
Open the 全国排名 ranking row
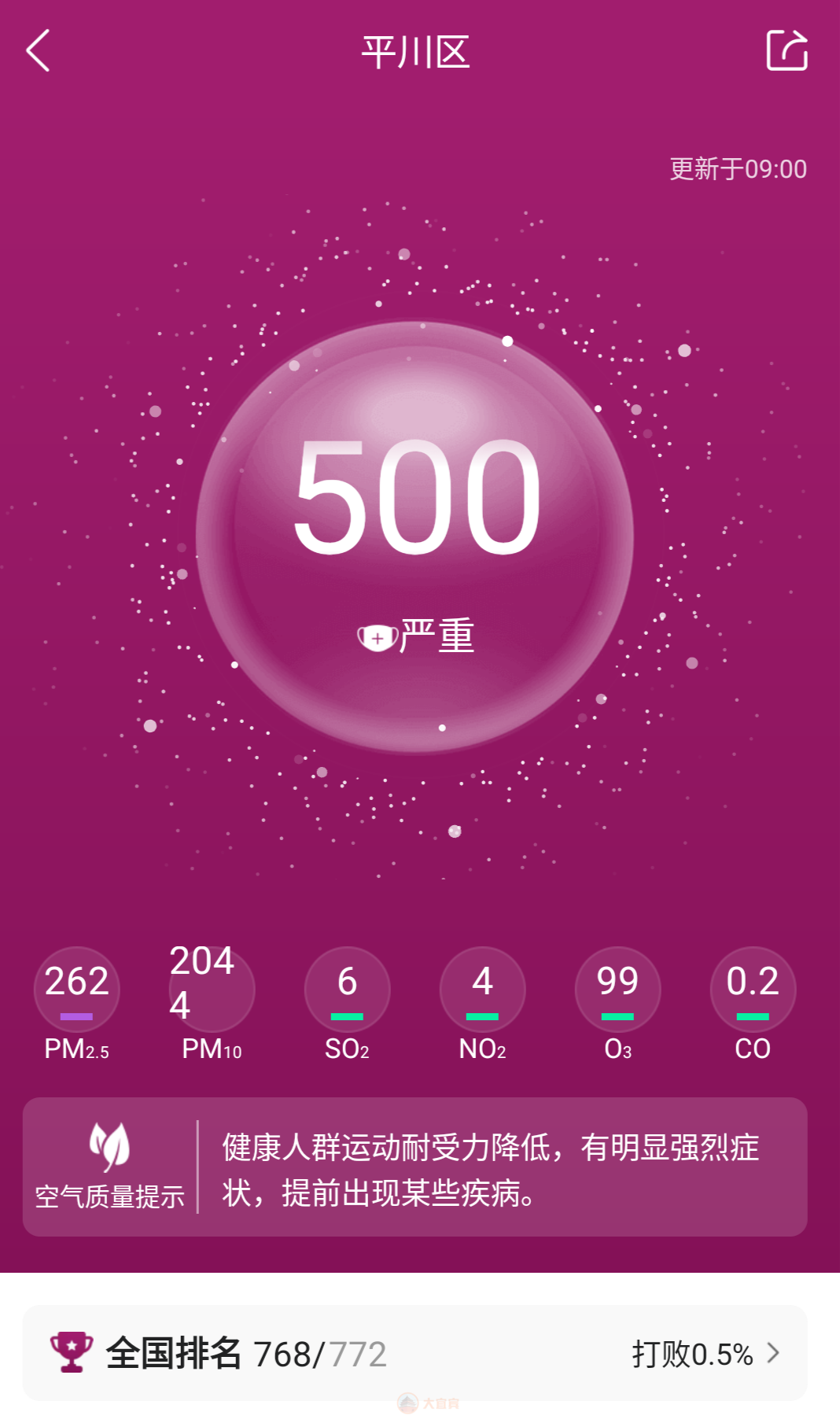pos(414,1353)
